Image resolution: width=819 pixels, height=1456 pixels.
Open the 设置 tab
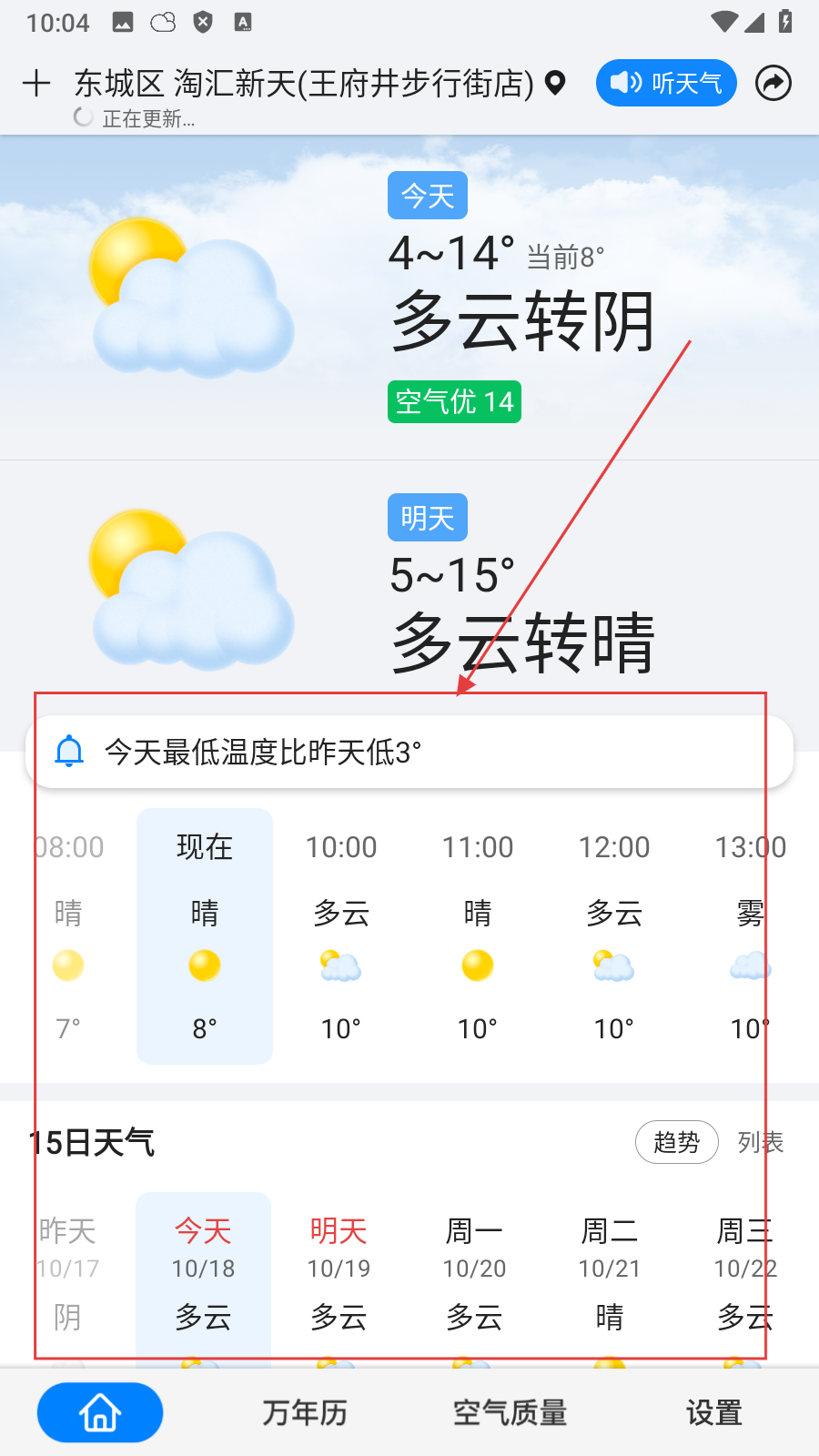coord(714,1412)
